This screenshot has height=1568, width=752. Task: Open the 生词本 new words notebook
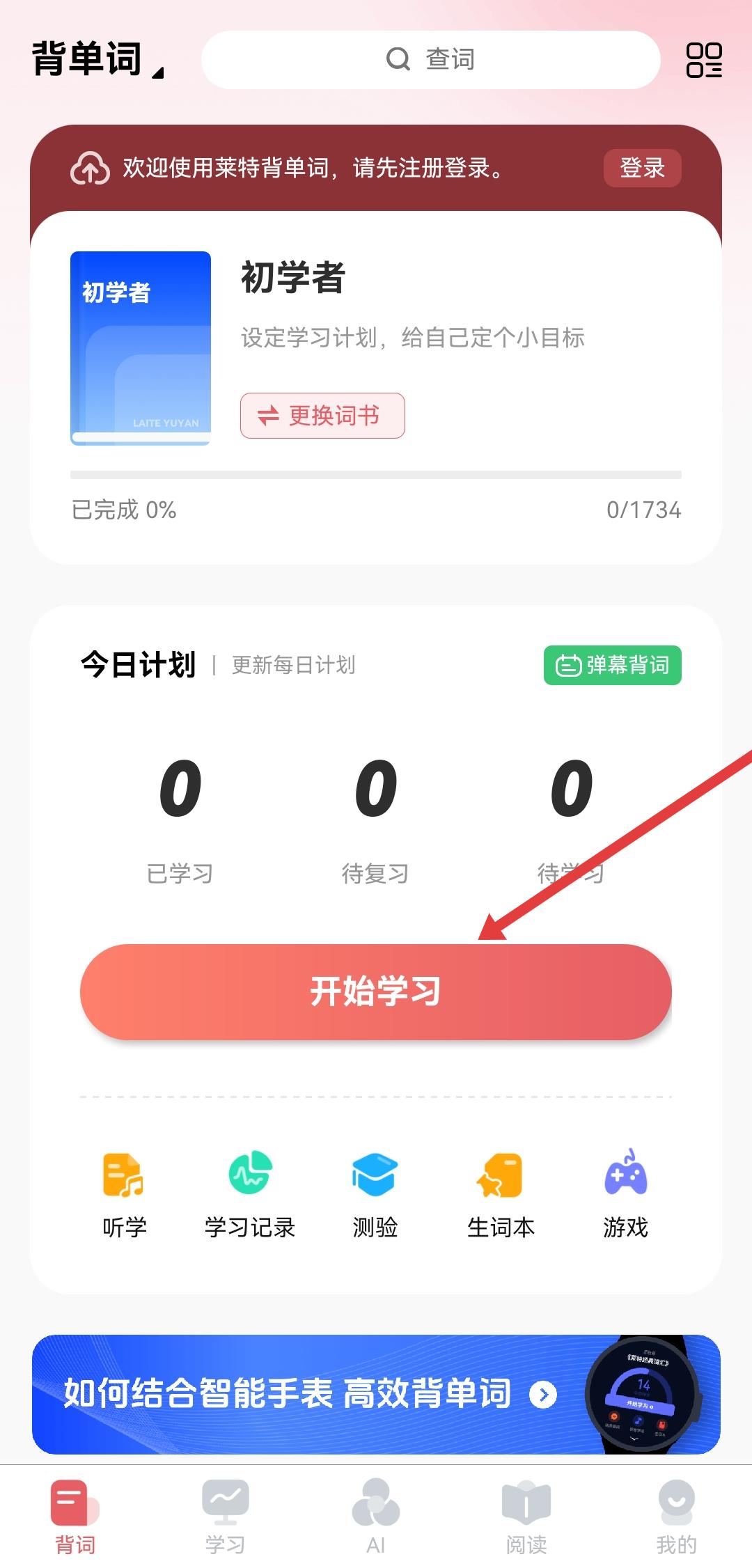point(500,1191)
